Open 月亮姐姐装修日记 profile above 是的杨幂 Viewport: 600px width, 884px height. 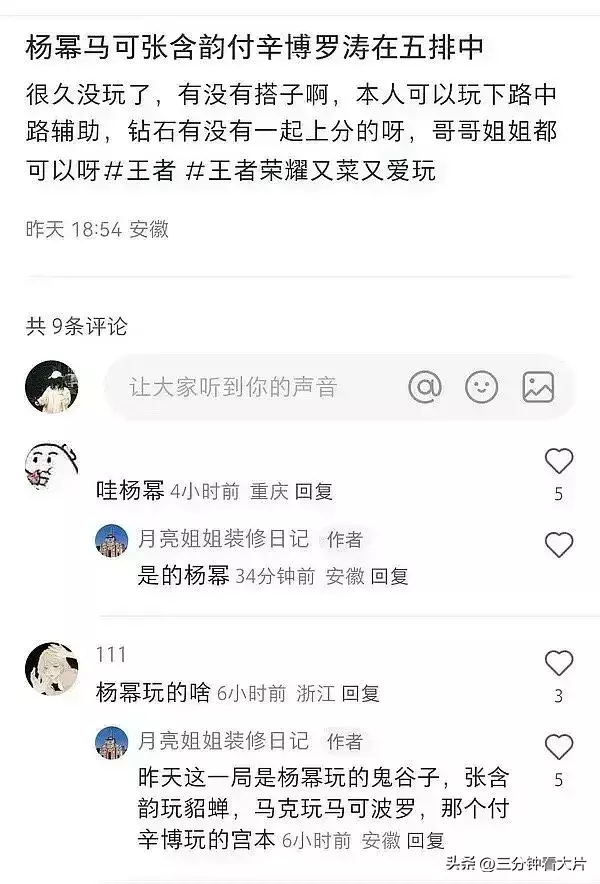(x=222, y=540)
